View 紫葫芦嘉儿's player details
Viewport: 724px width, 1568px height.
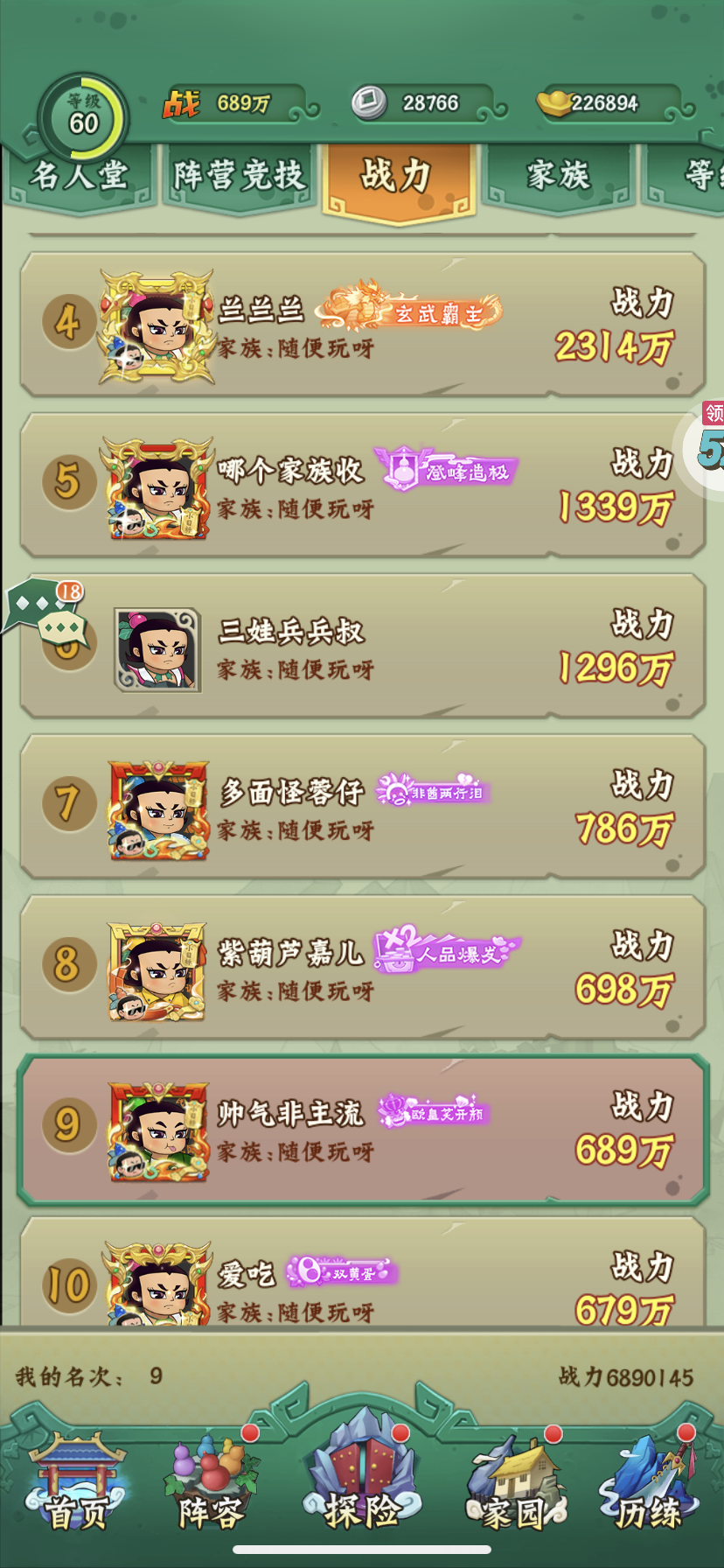click(362, 968)
